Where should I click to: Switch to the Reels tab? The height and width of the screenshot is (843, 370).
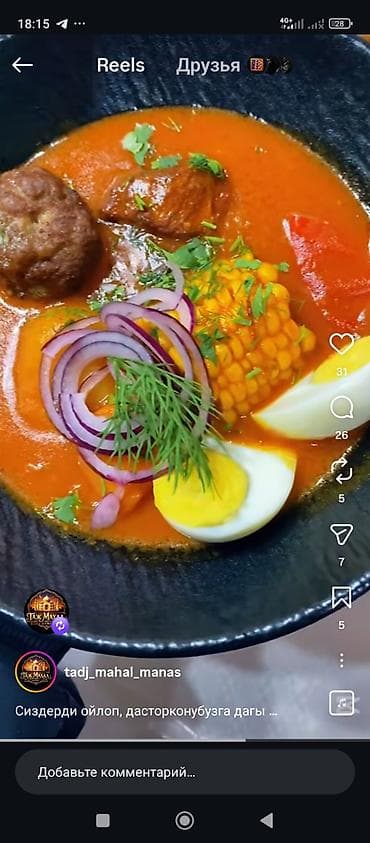[120, 66]
